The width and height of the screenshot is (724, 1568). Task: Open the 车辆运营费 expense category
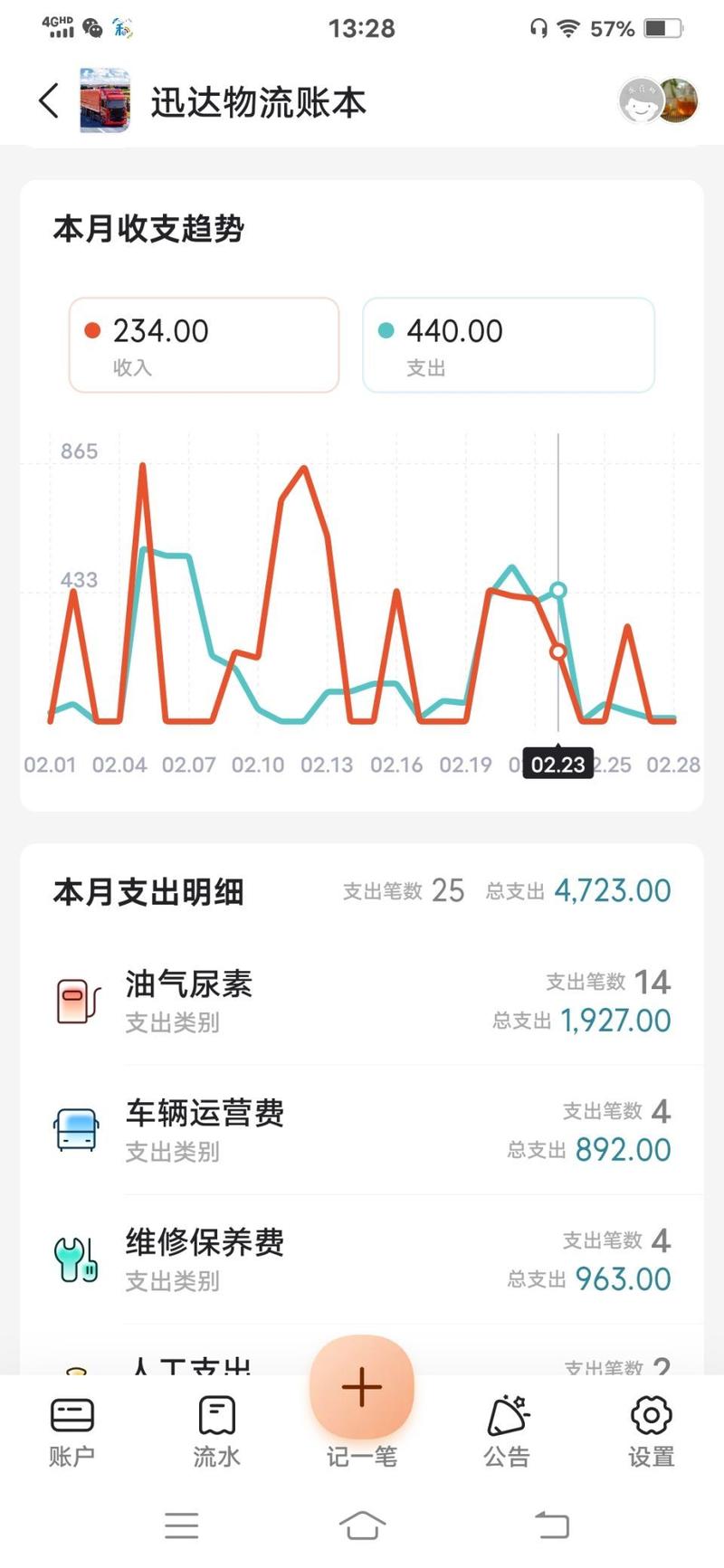click(x=362, y=1130)
